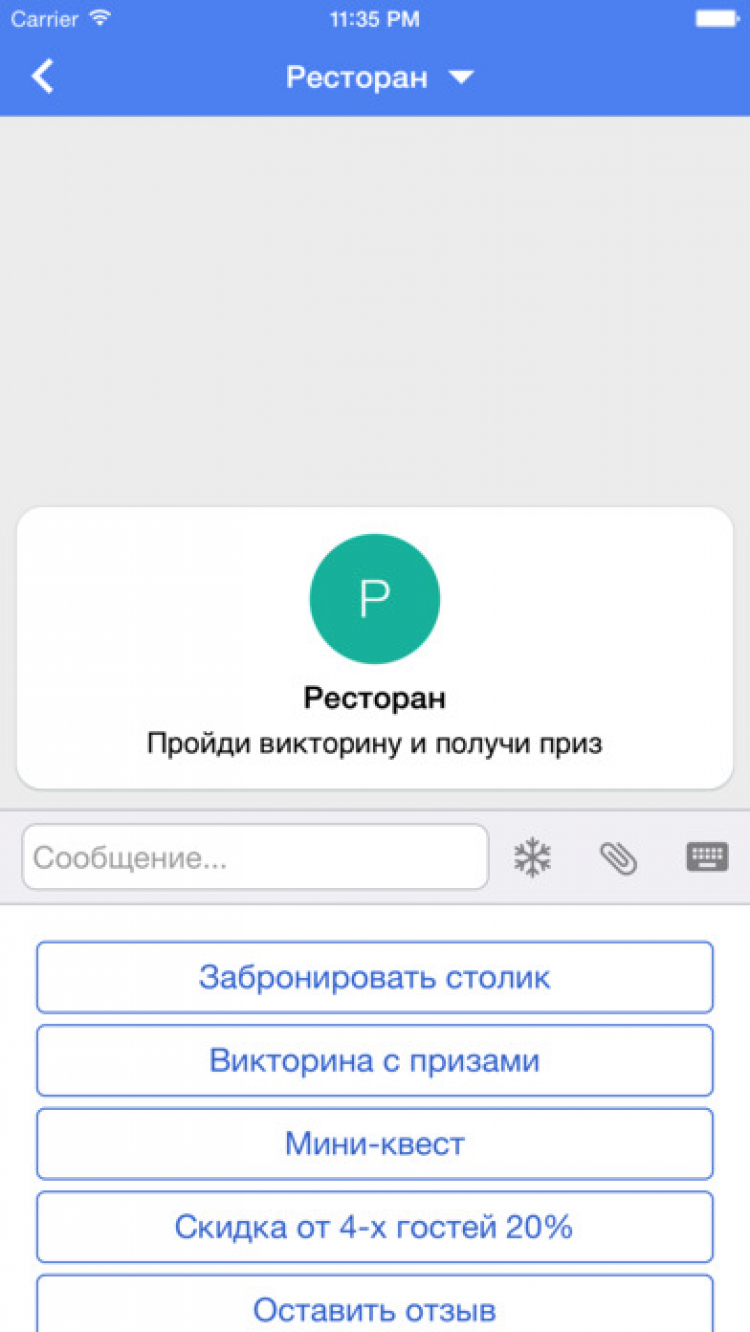Tap Оставить отзыв
Screen dimensions: 750x1332
click(x=375, y=1308)
